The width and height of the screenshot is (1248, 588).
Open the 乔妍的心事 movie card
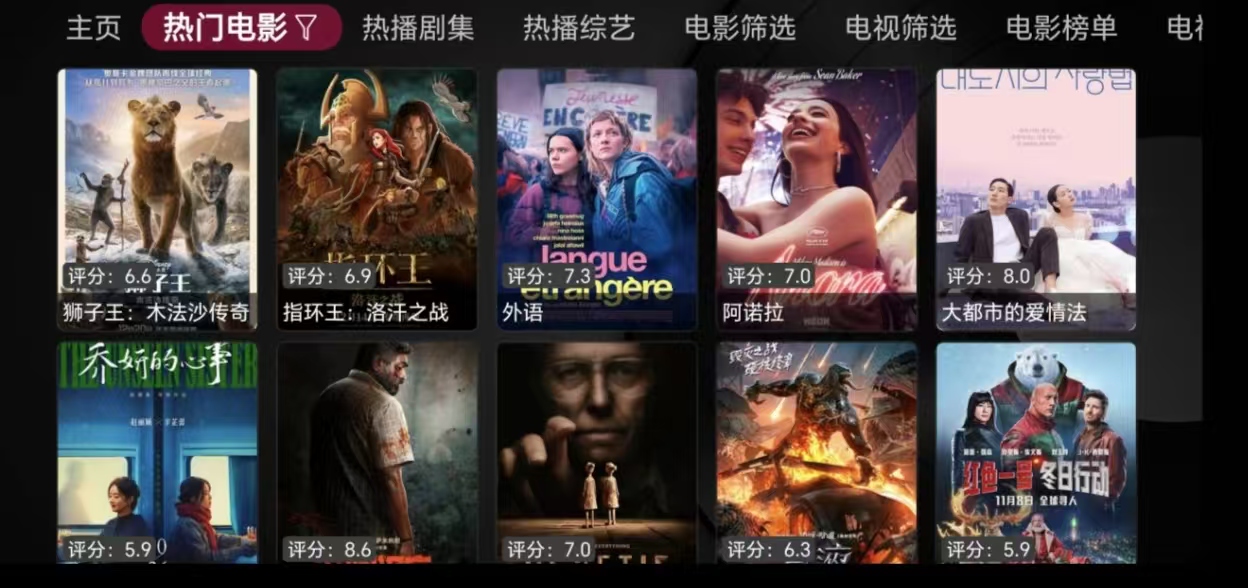point(157,452)
